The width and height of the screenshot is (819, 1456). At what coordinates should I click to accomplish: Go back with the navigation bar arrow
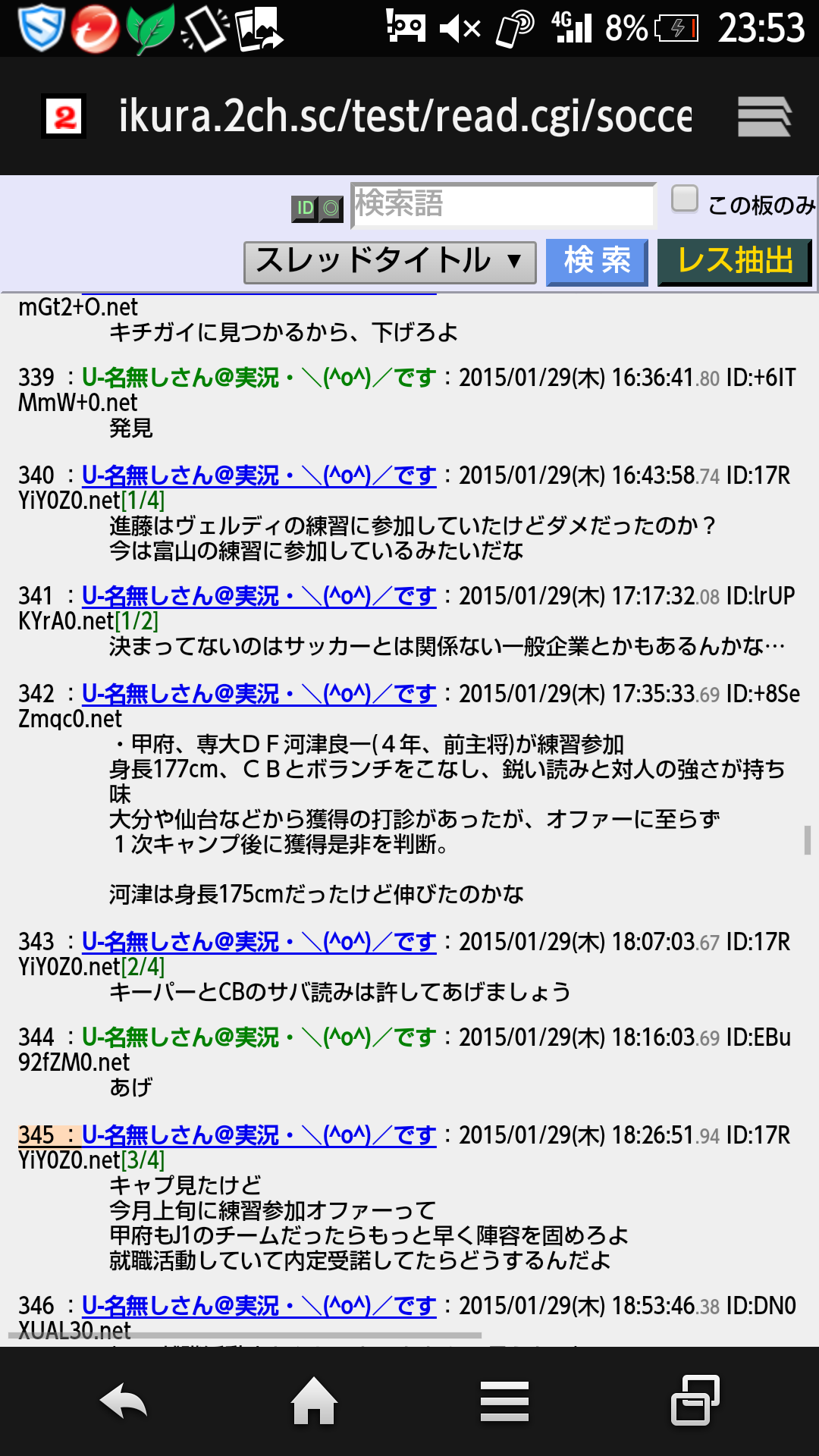[124, 1401]
